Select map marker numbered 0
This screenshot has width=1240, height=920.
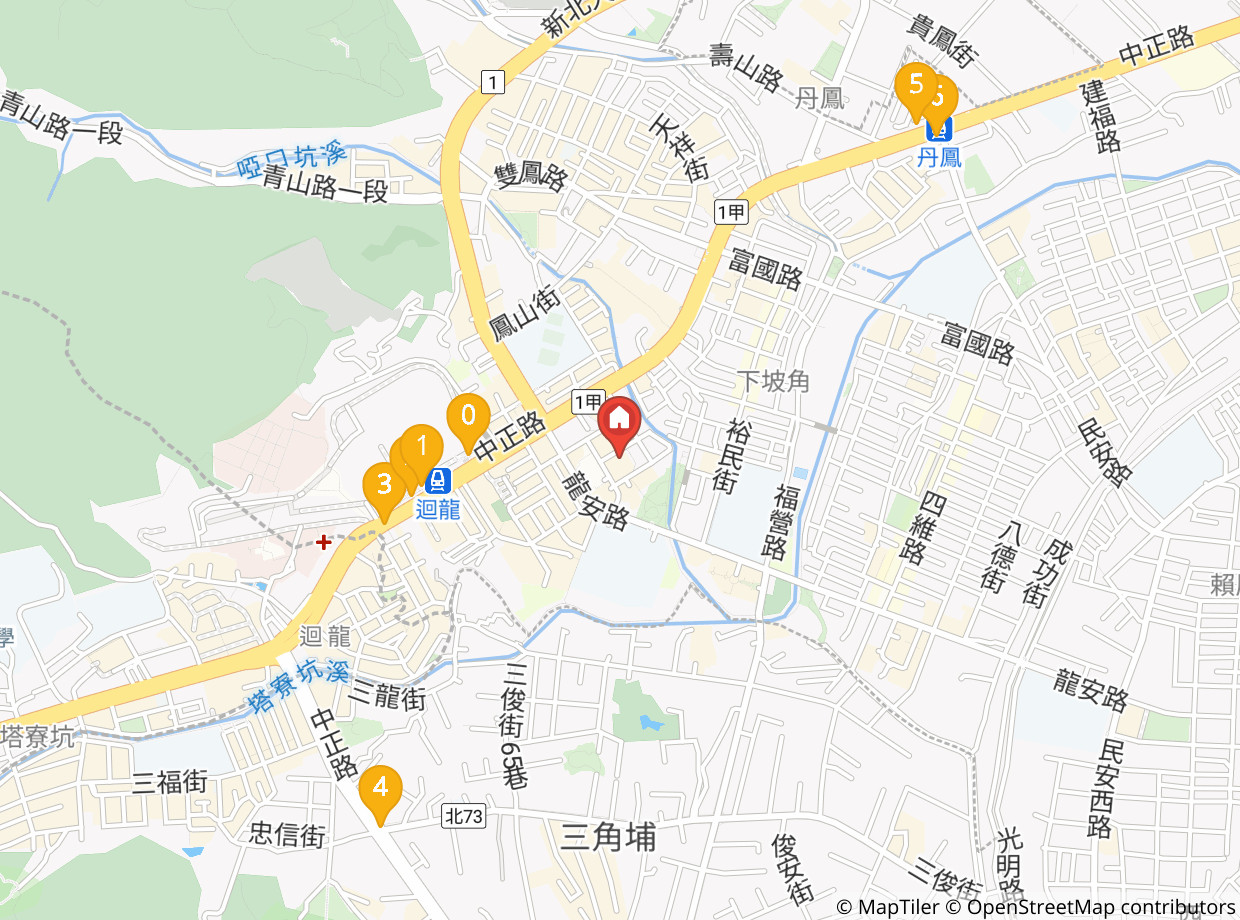pos(467,419)
